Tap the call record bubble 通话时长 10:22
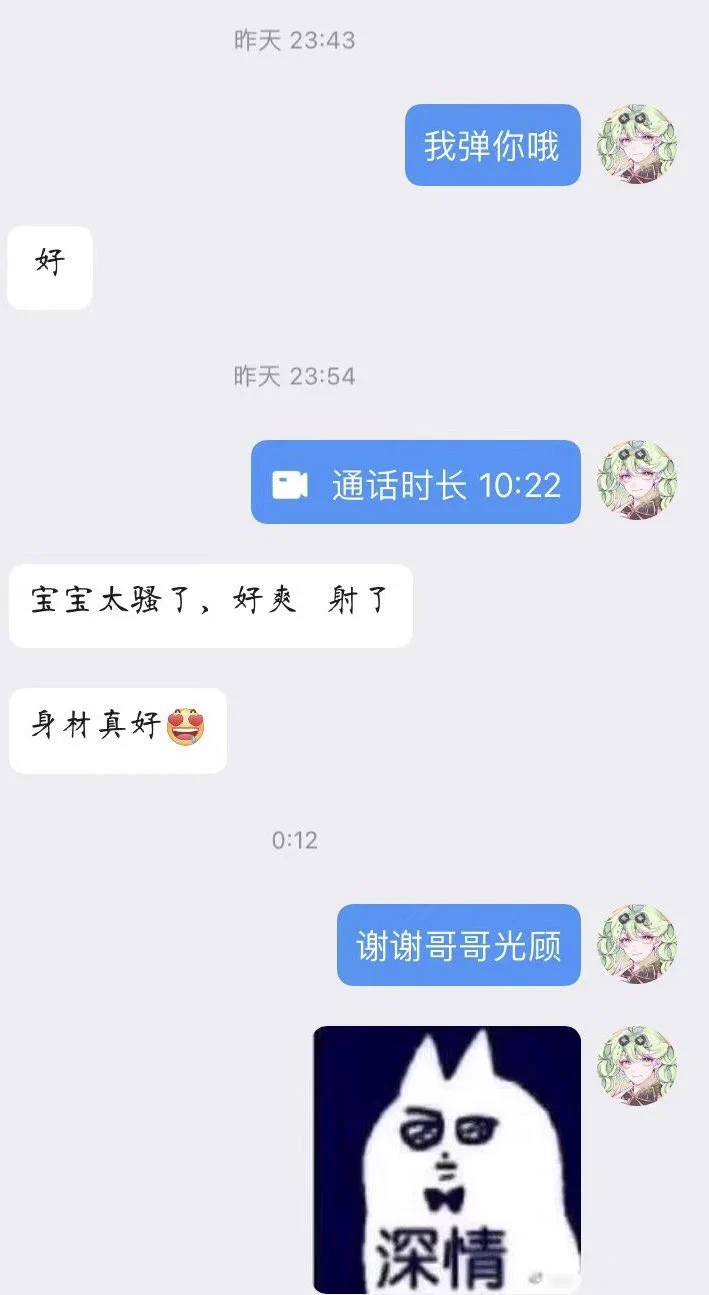 pyautogui.click(x=415, y=483)
